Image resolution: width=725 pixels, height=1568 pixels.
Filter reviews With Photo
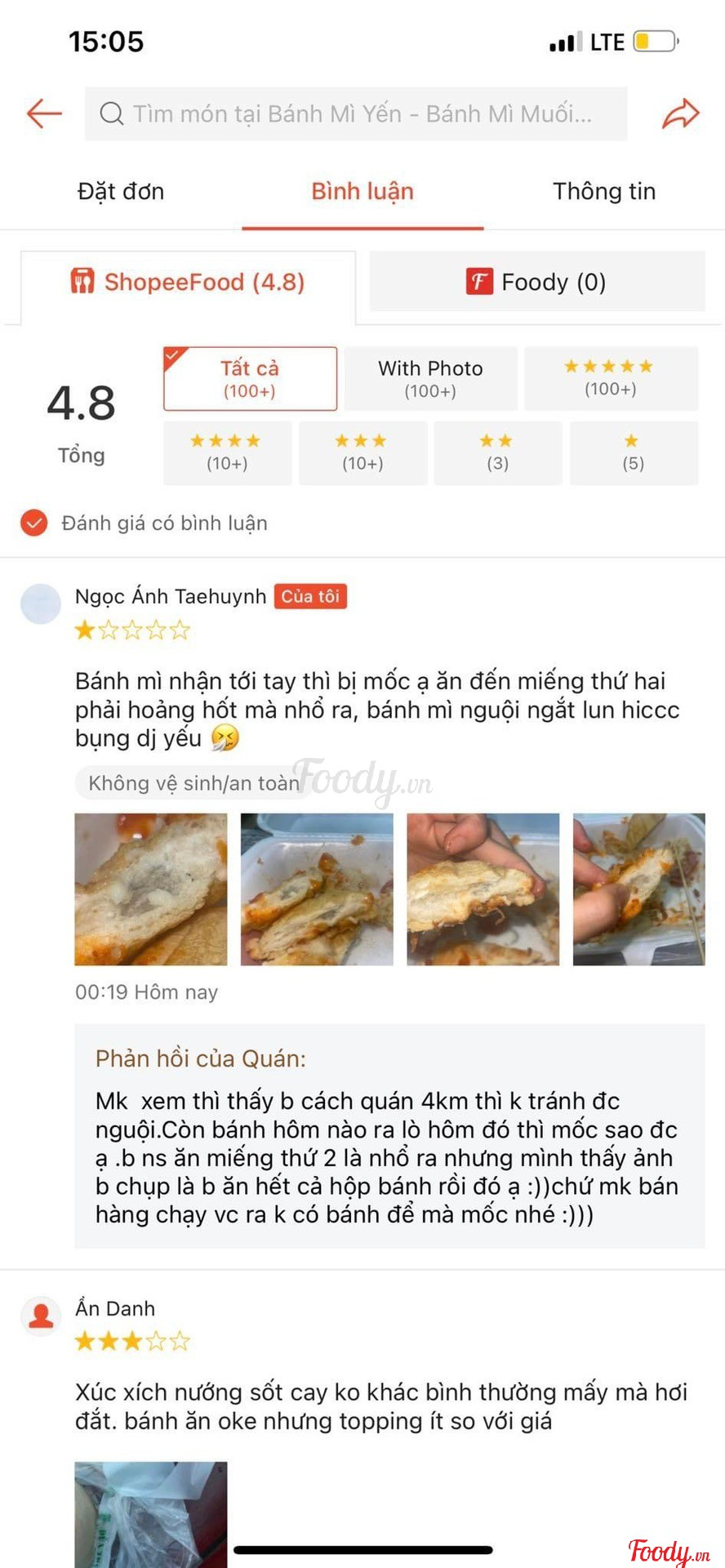coord(430,378)
